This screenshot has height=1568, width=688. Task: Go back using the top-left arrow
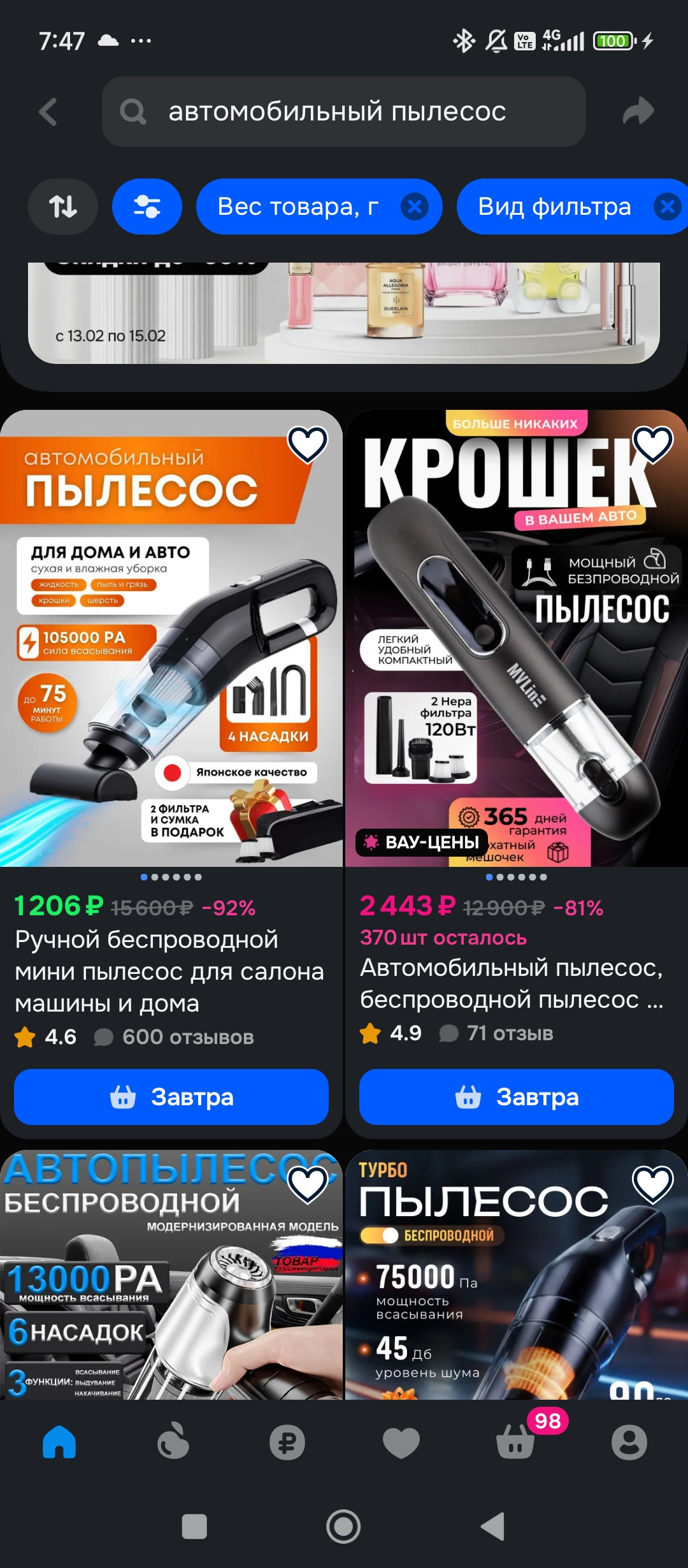(48, 112)
